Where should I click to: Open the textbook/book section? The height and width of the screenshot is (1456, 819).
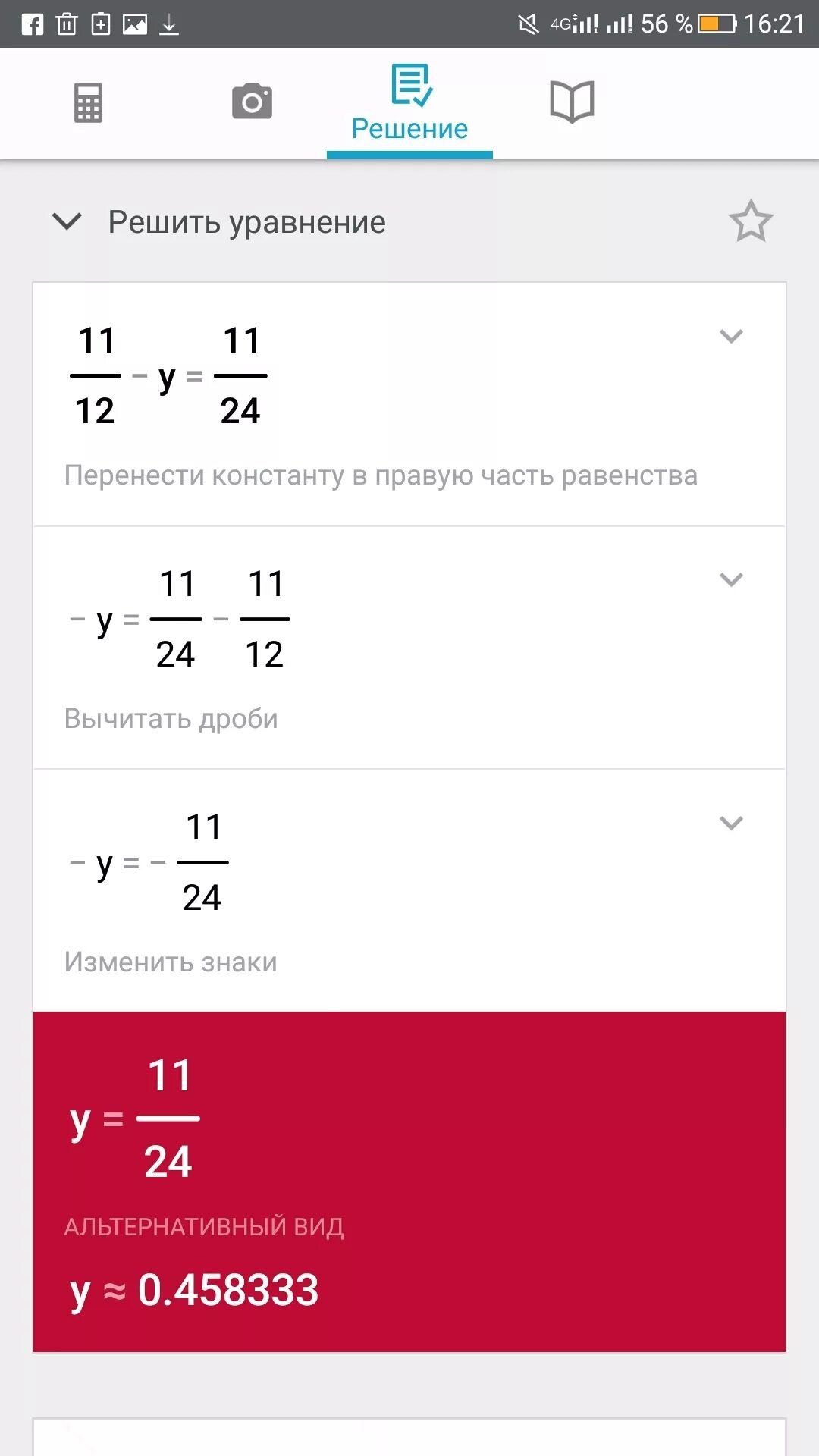573,103
